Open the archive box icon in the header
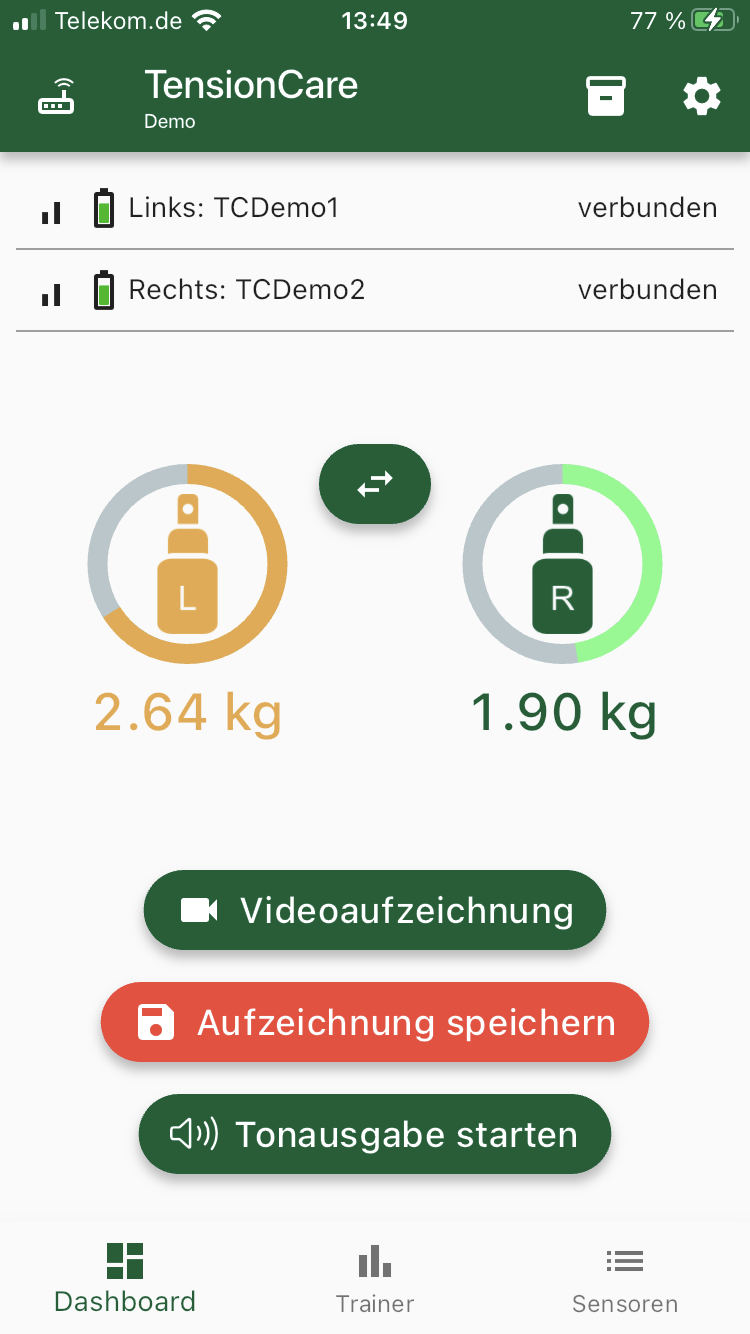Image resolution: width=750 pixels, height=1334 pixels. (606, 96)
